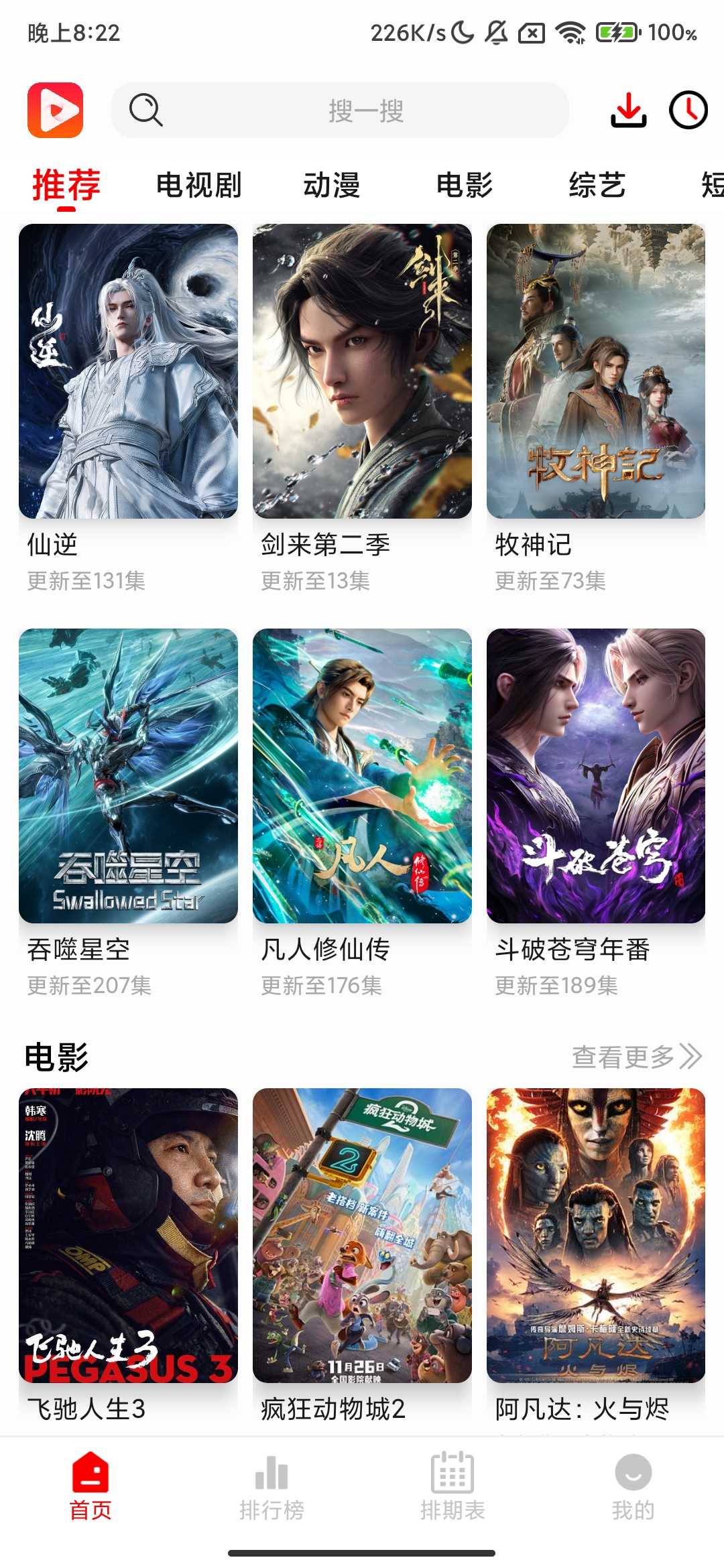Screen dimensions: 724x1568
Task: Open 仙逆 updated to episode 131
Action: point(129,375)
